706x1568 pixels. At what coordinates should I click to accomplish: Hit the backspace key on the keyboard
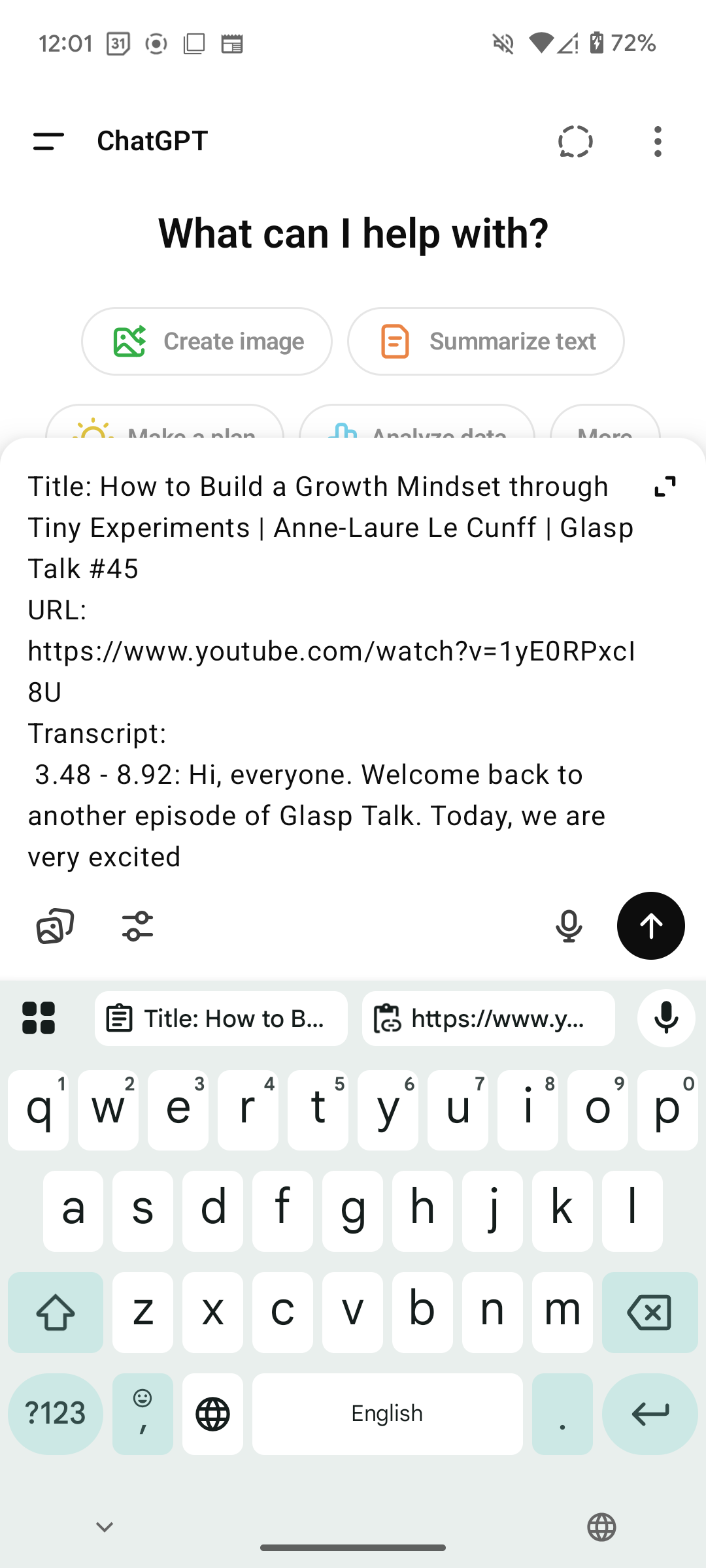point(649,1312)
